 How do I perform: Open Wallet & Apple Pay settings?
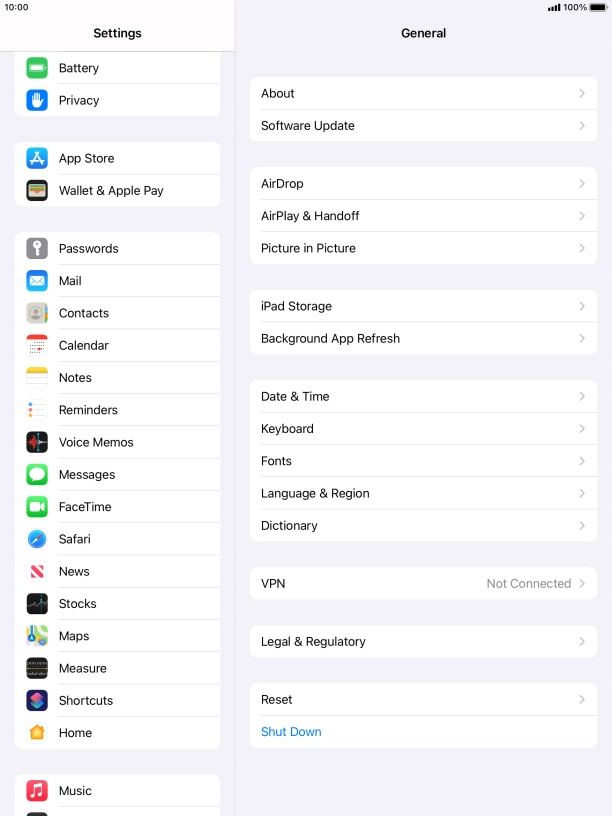(x=117, y=190)
